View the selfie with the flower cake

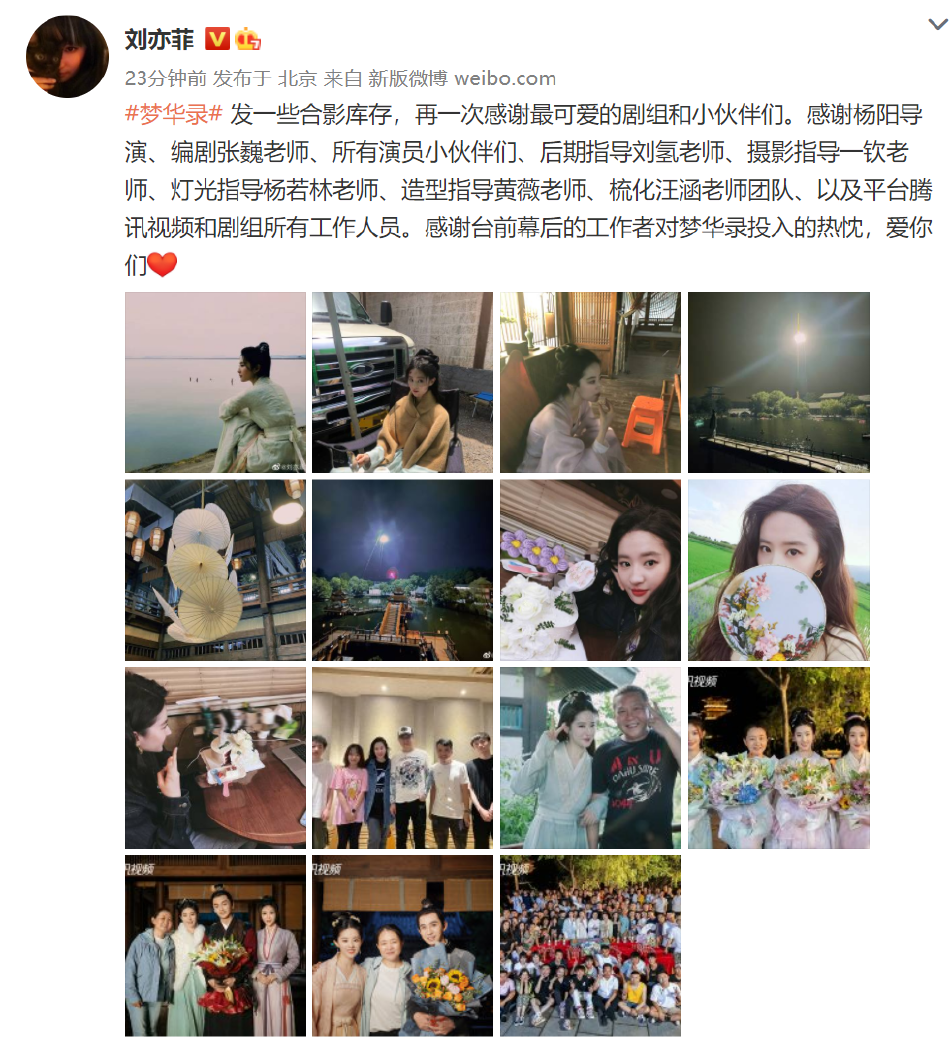click(590, 570)
